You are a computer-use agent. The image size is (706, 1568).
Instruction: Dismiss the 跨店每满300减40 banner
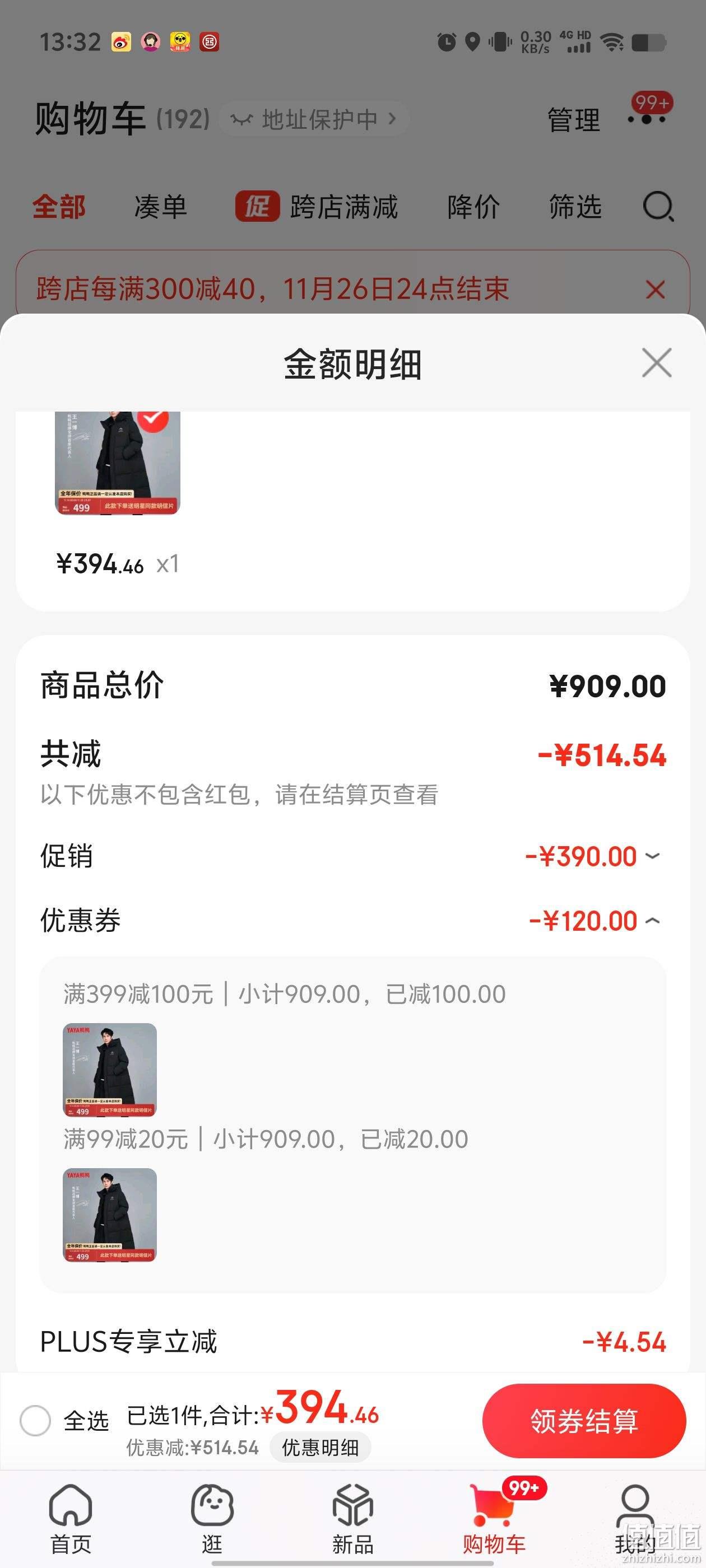[655, 289]
